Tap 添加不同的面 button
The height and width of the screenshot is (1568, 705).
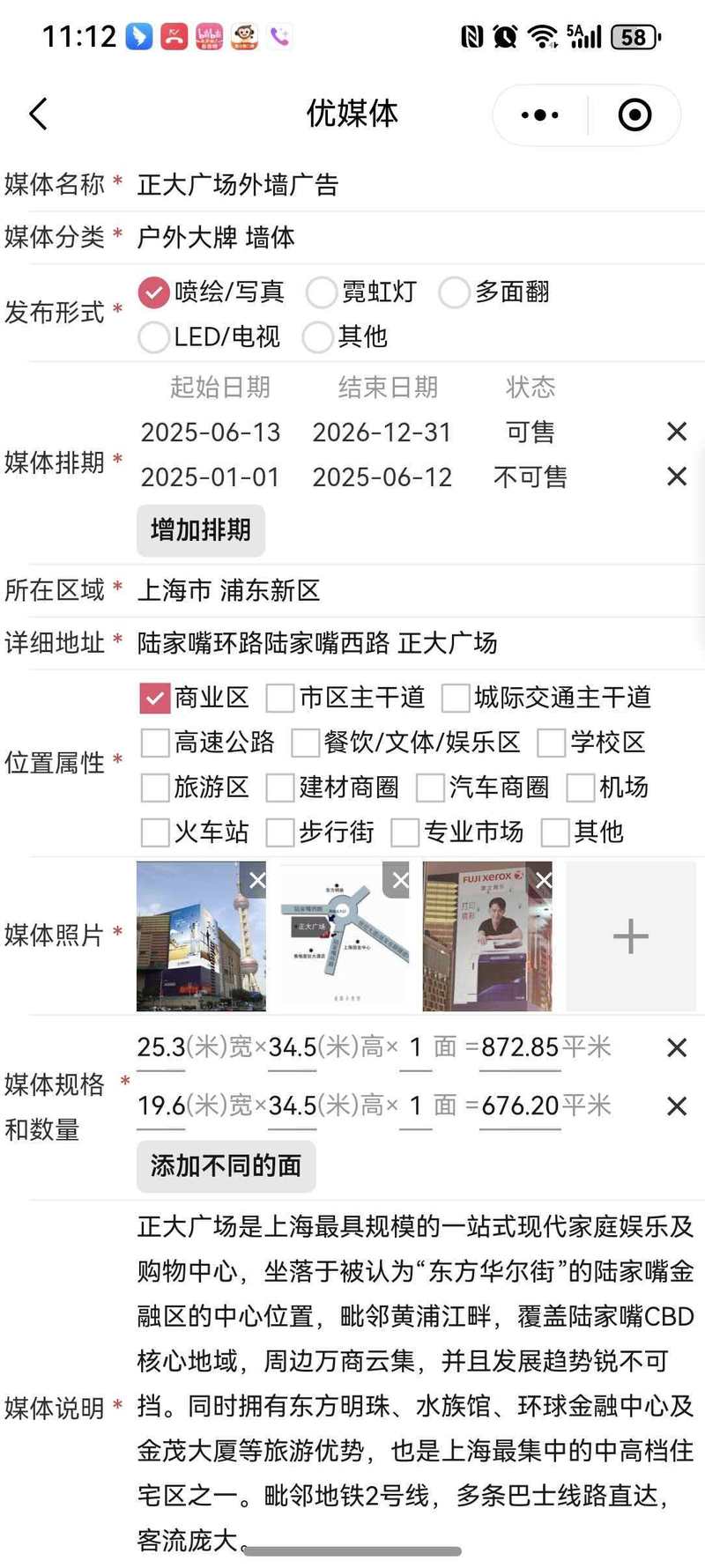coord(226,1166)
